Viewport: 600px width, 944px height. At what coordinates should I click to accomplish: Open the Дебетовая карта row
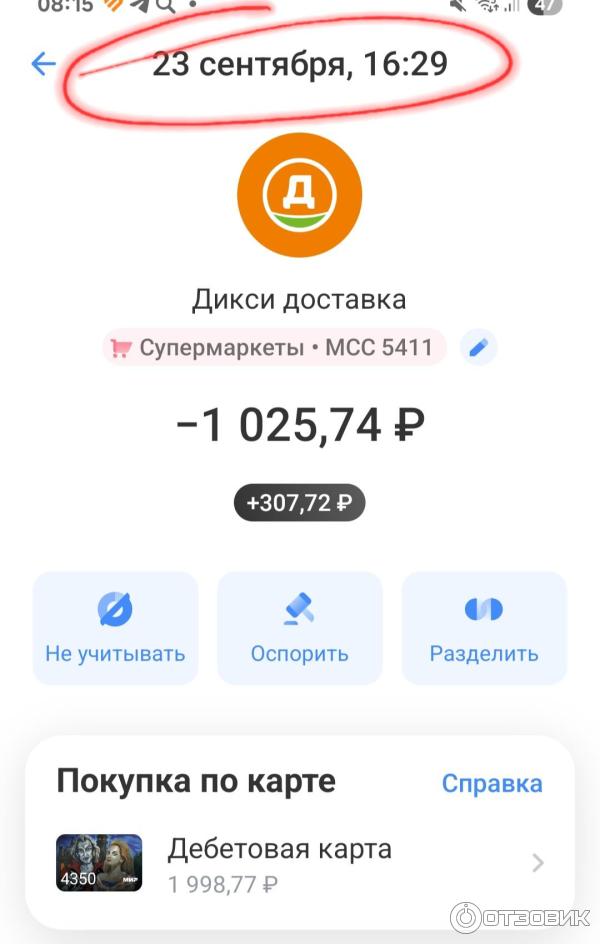coord(300,863)
